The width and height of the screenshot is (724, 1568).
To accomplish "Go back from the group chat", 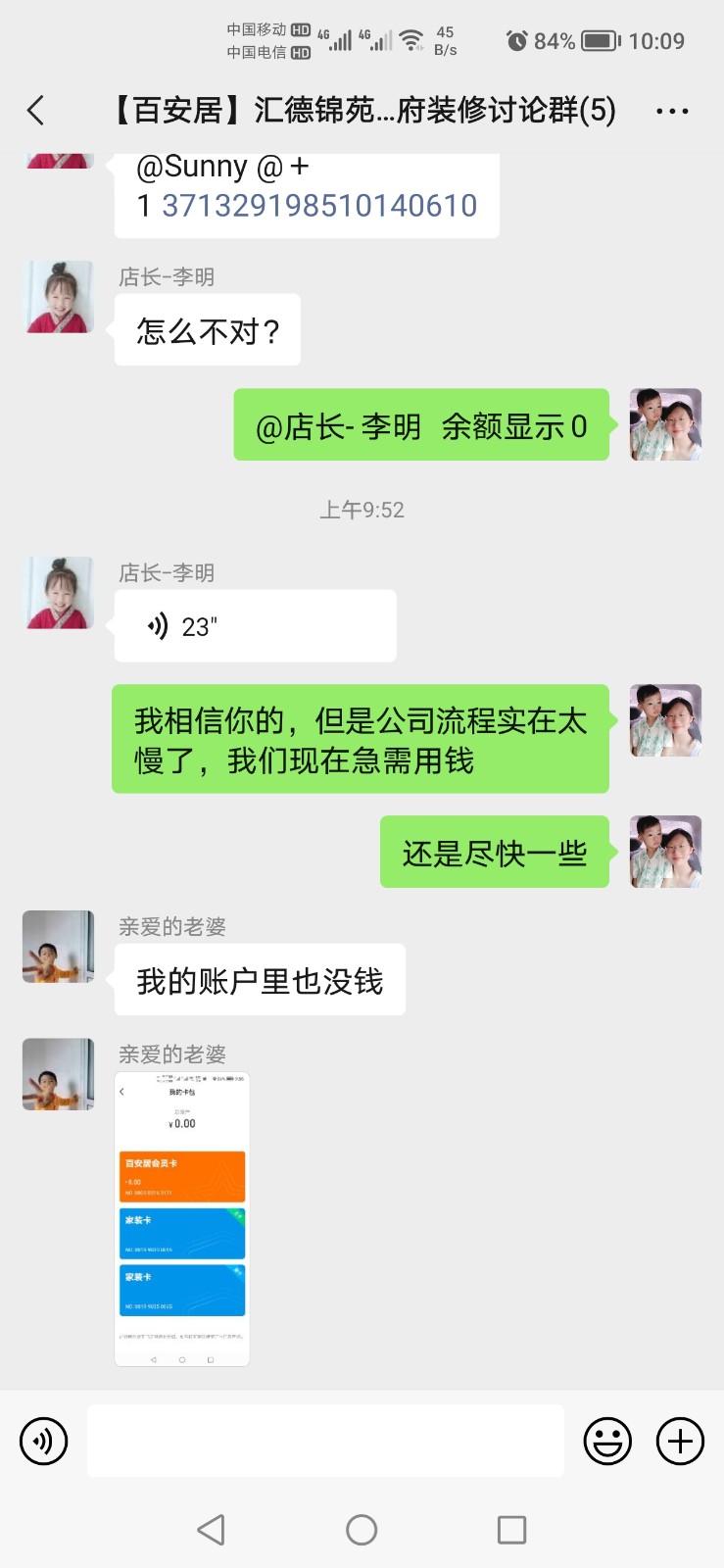I will (x=36, y=111).
